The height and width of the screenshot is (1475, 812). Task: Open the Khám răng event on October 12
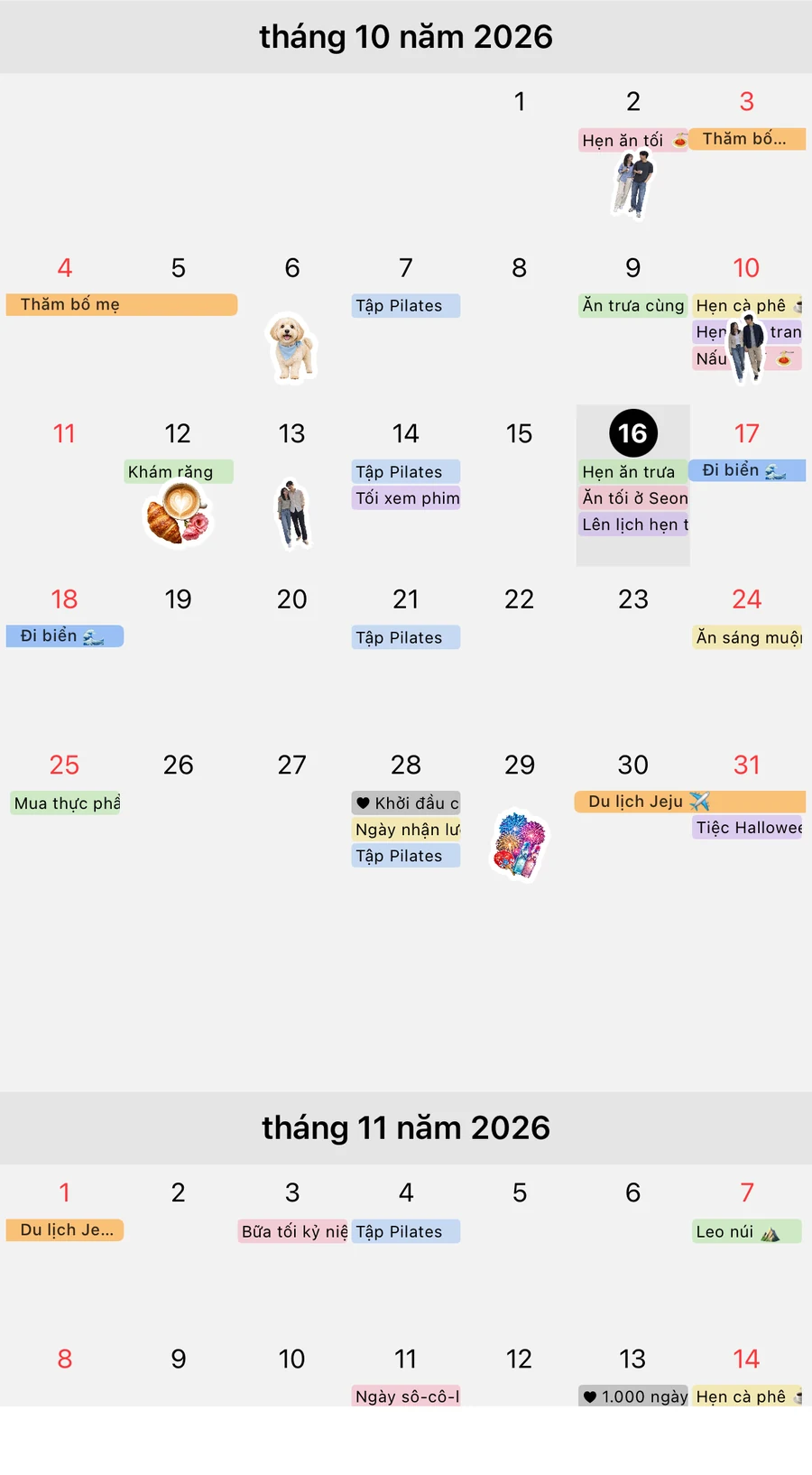(179, 472)
